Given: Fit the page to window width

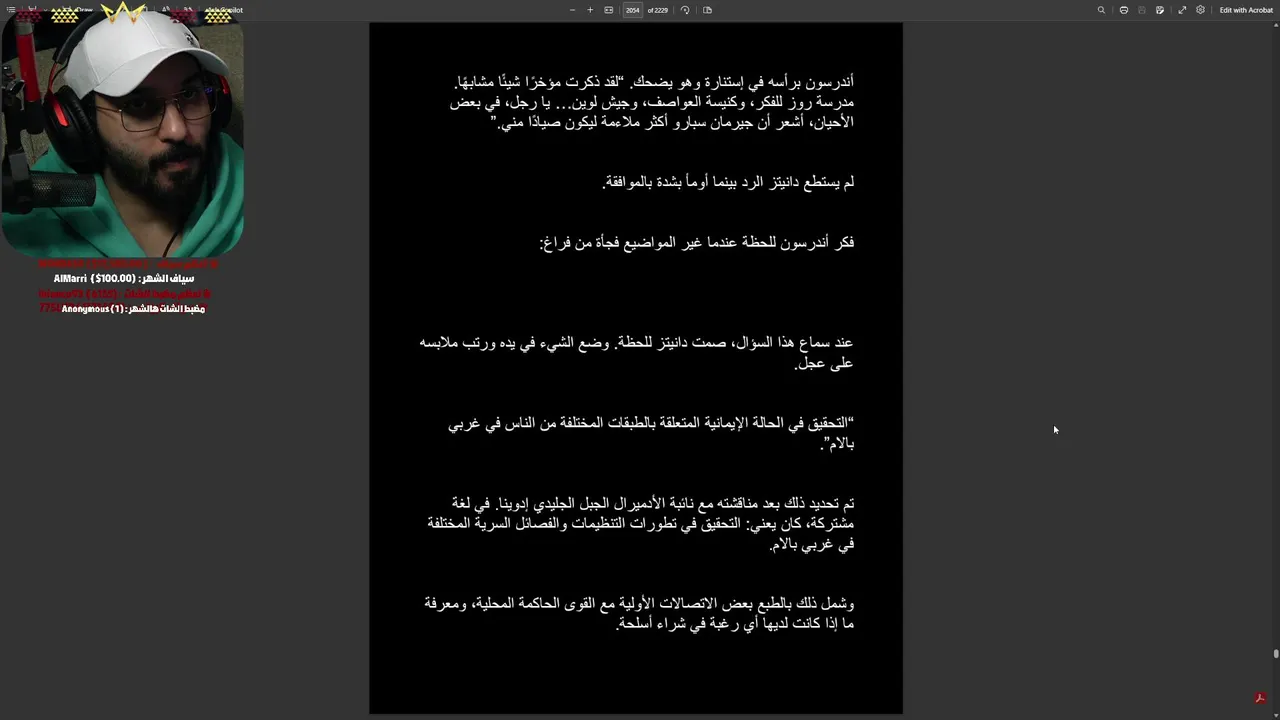Looking at the screenshot, I should coord(609,10).
